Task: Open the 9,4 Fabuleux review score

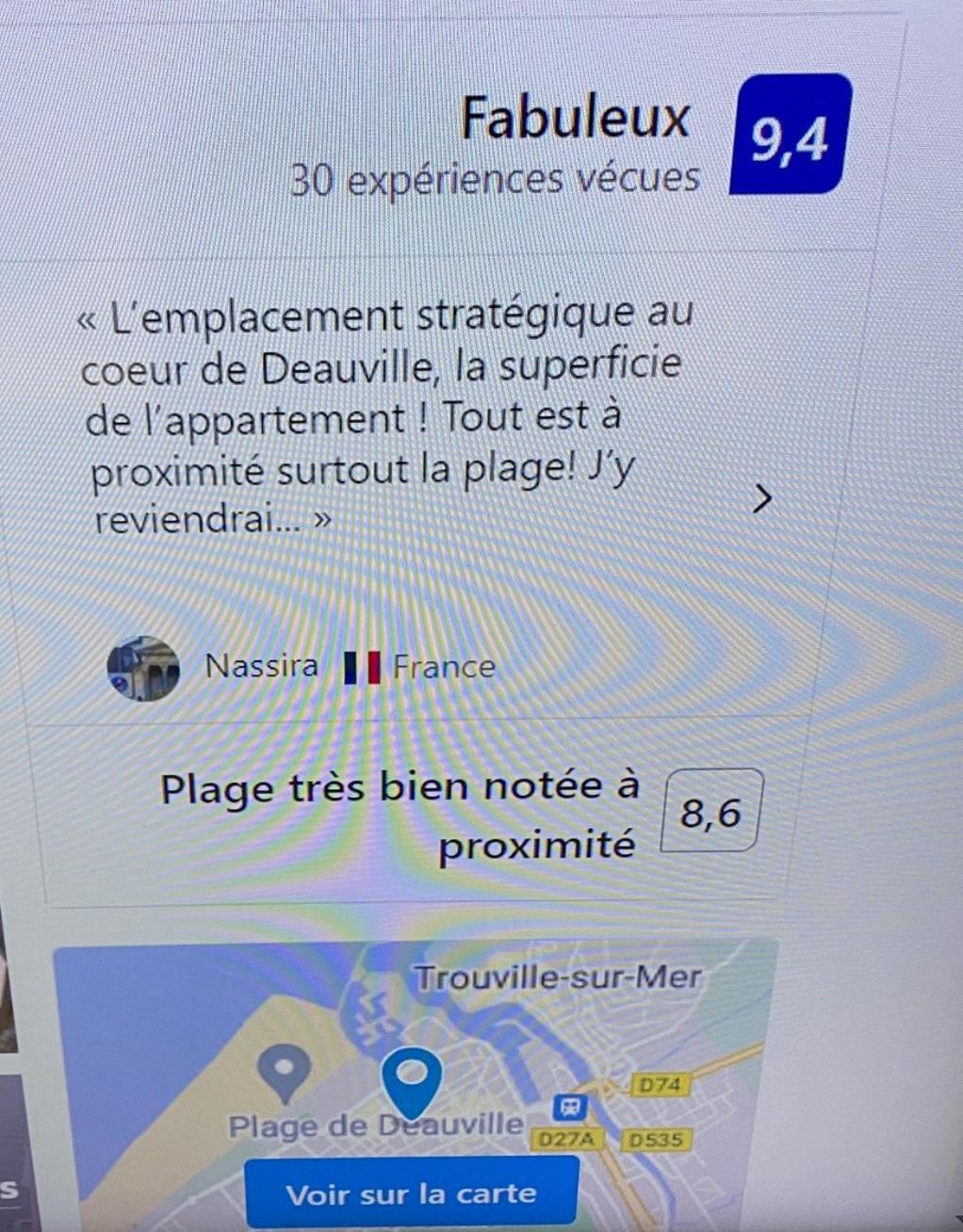Action: click(790, 137)
